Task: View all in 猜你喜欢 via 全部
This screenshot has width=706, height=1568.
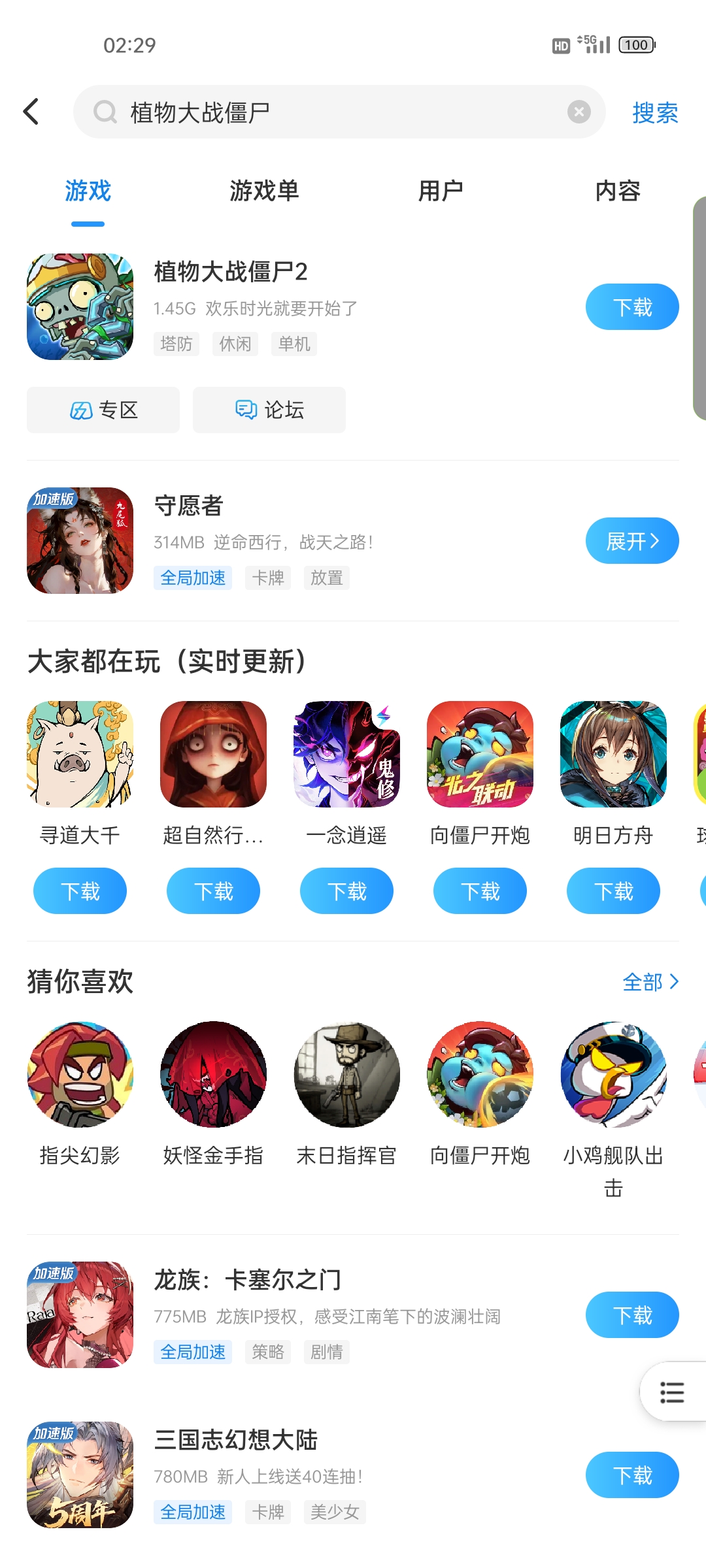Action: (x=650, y=982)
